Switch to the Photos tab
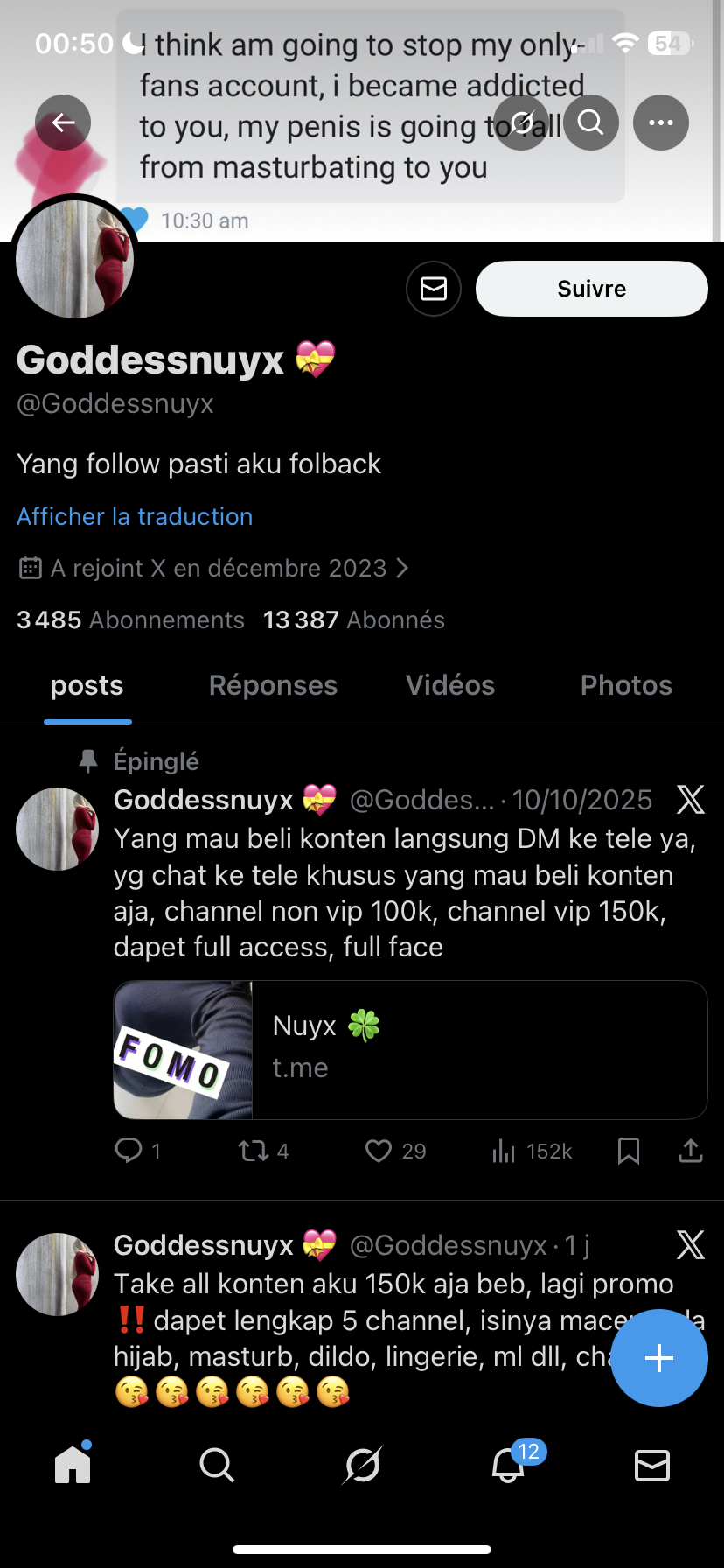 tap(626, 685)
